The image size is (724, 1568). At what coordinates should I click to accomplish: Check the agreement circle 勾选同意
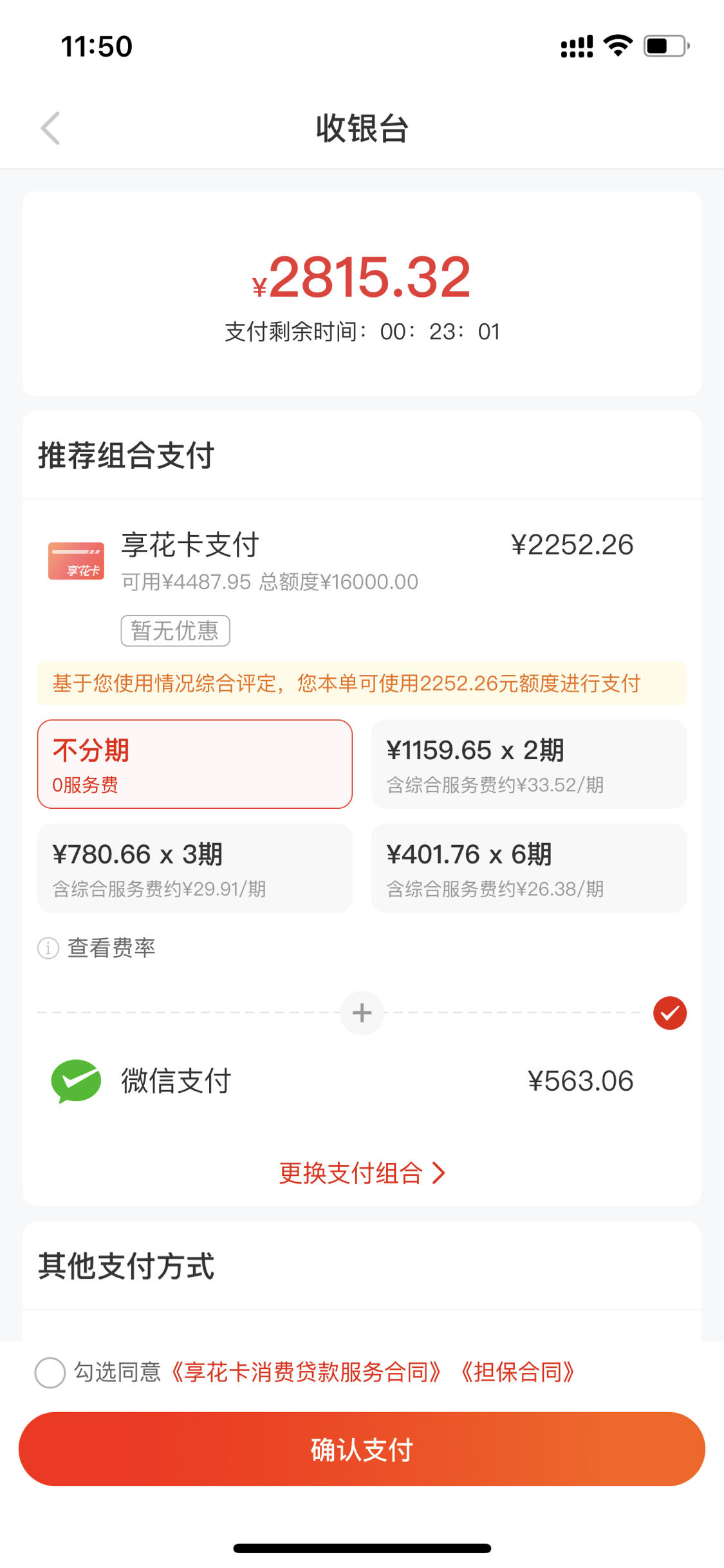click(50, 1372)
